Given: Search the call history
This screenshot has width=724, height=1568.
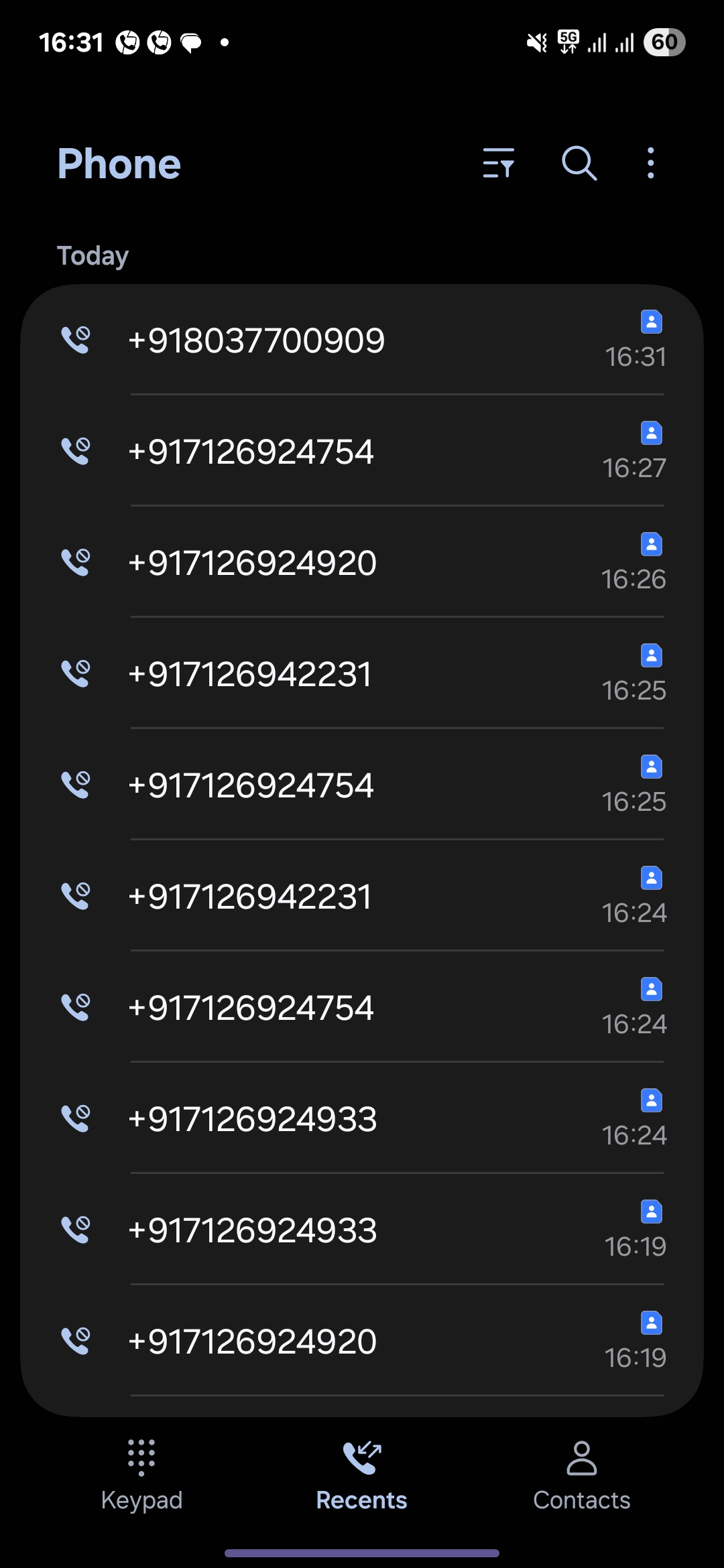Looking at the screenshot, I should pos(579,164).
